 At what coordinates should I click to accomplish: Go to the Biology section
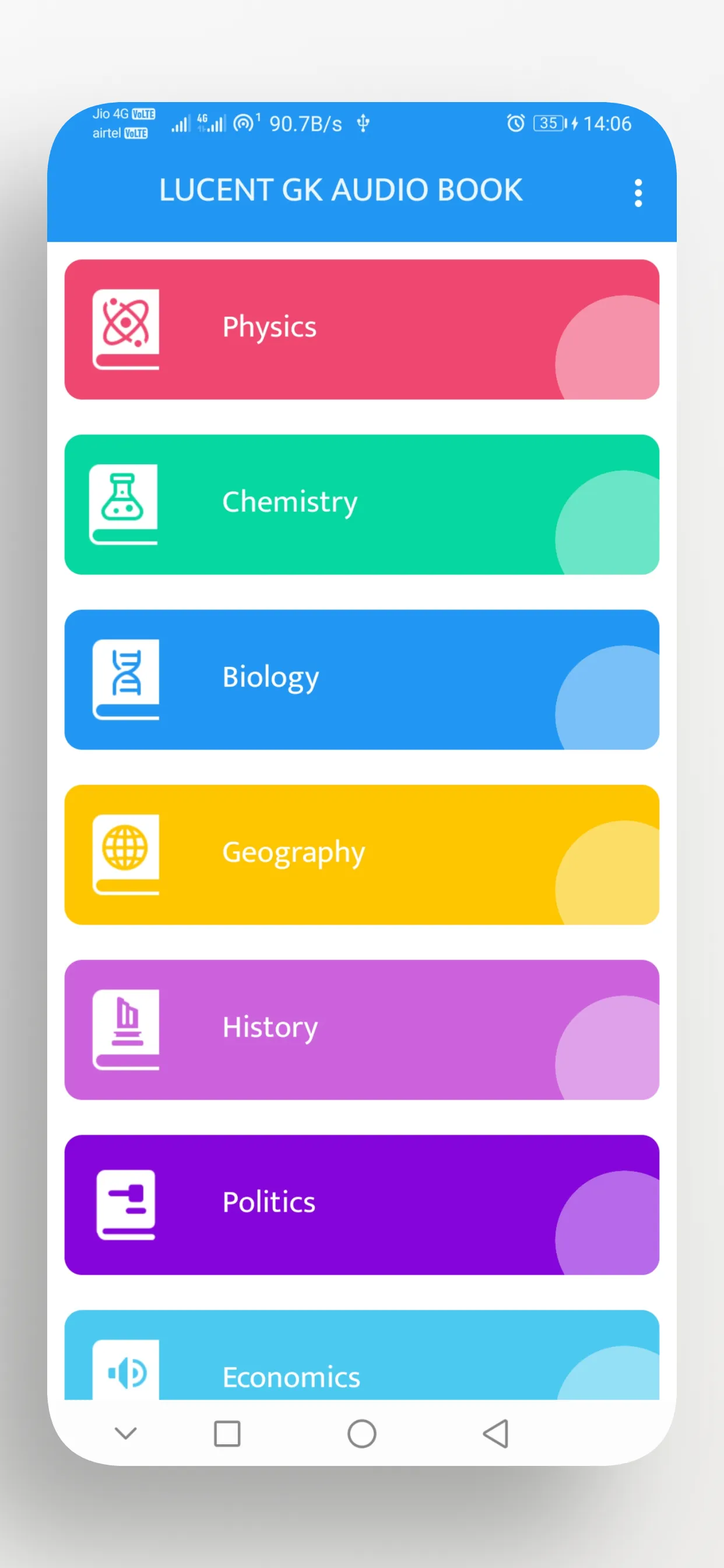361,680
